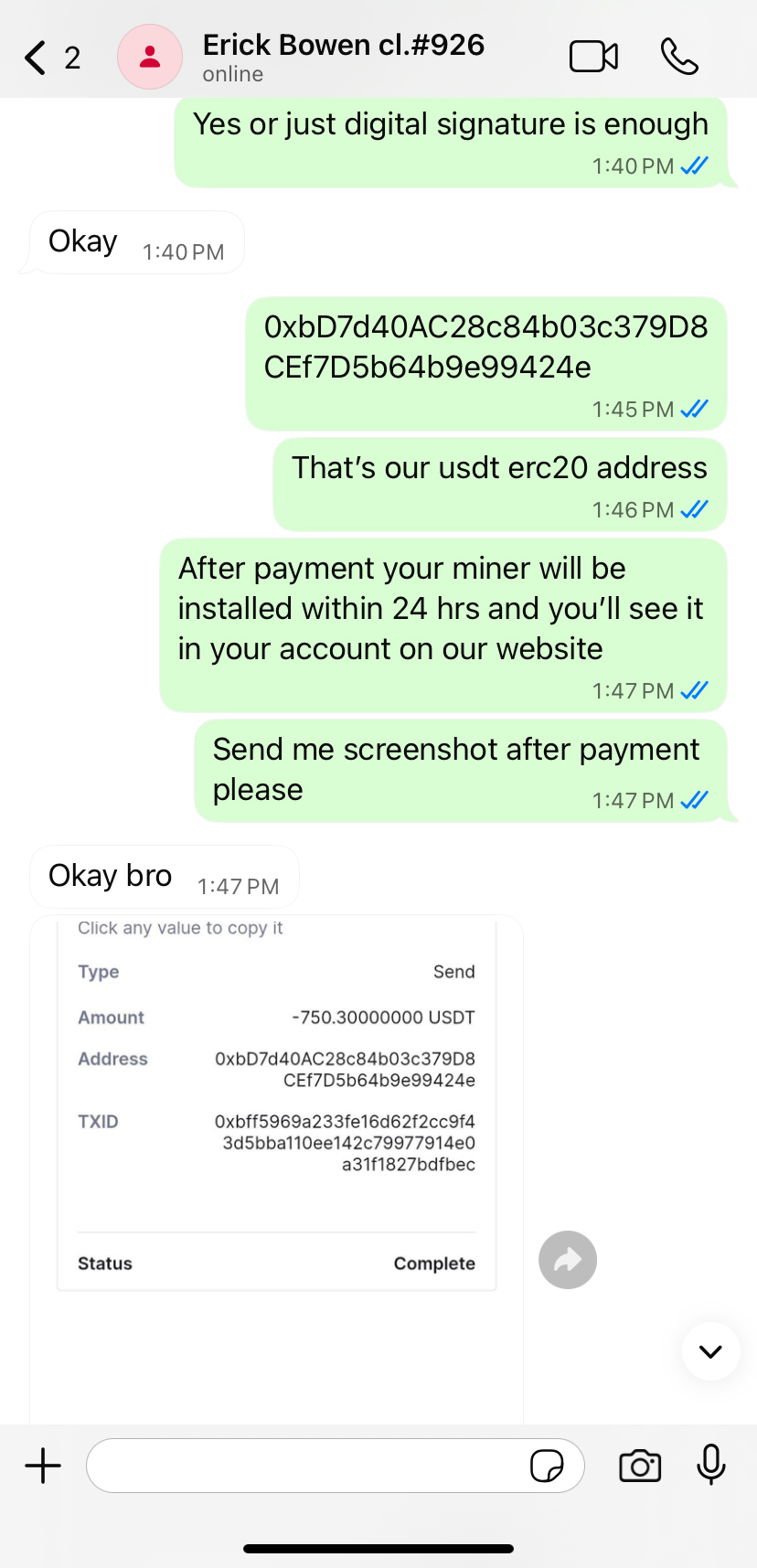Open Erick Bowen cl.#926 contact info

(343, 57)
